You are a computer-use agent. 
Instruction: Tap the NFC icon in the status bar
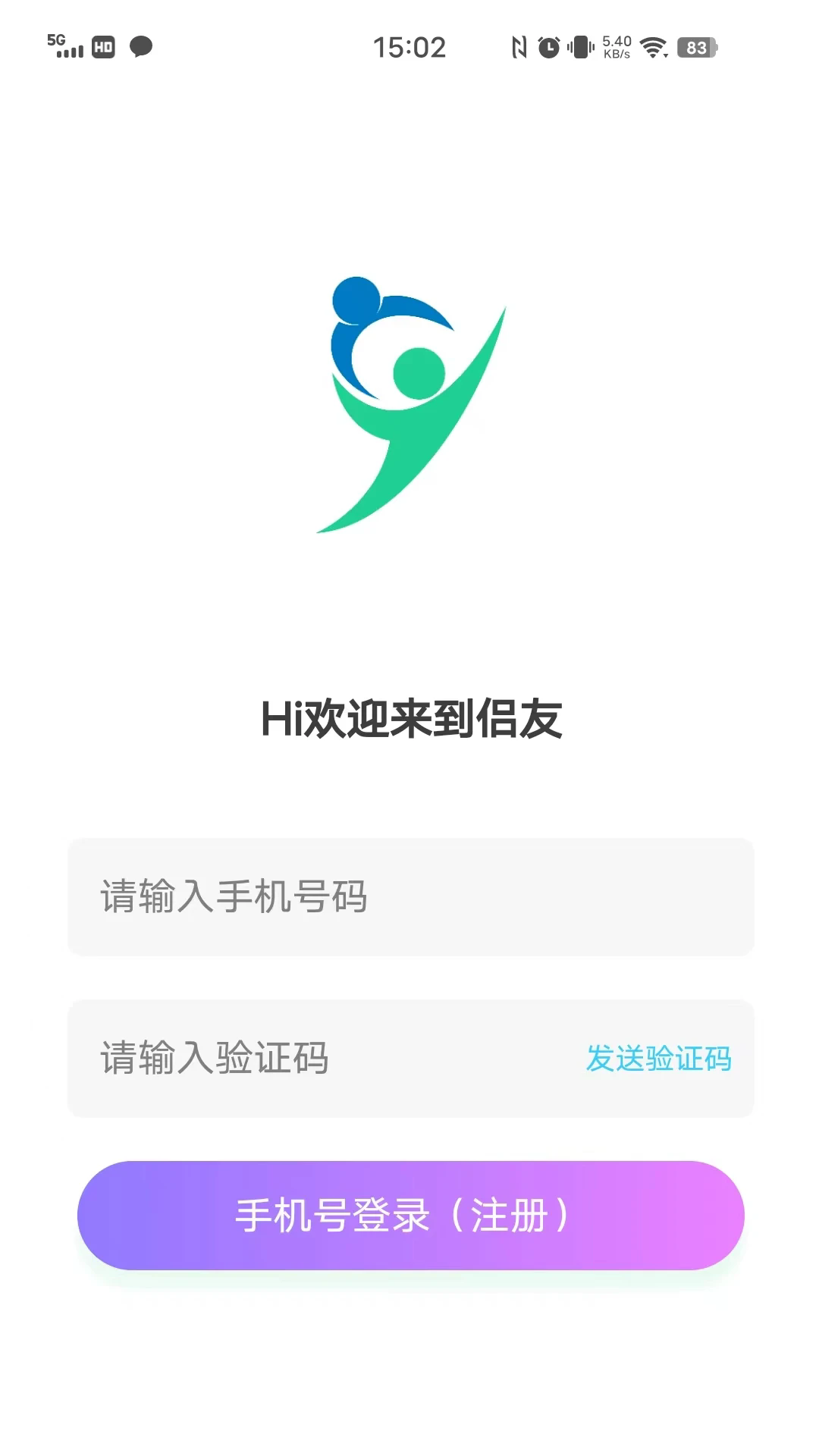tap(521, 47)
